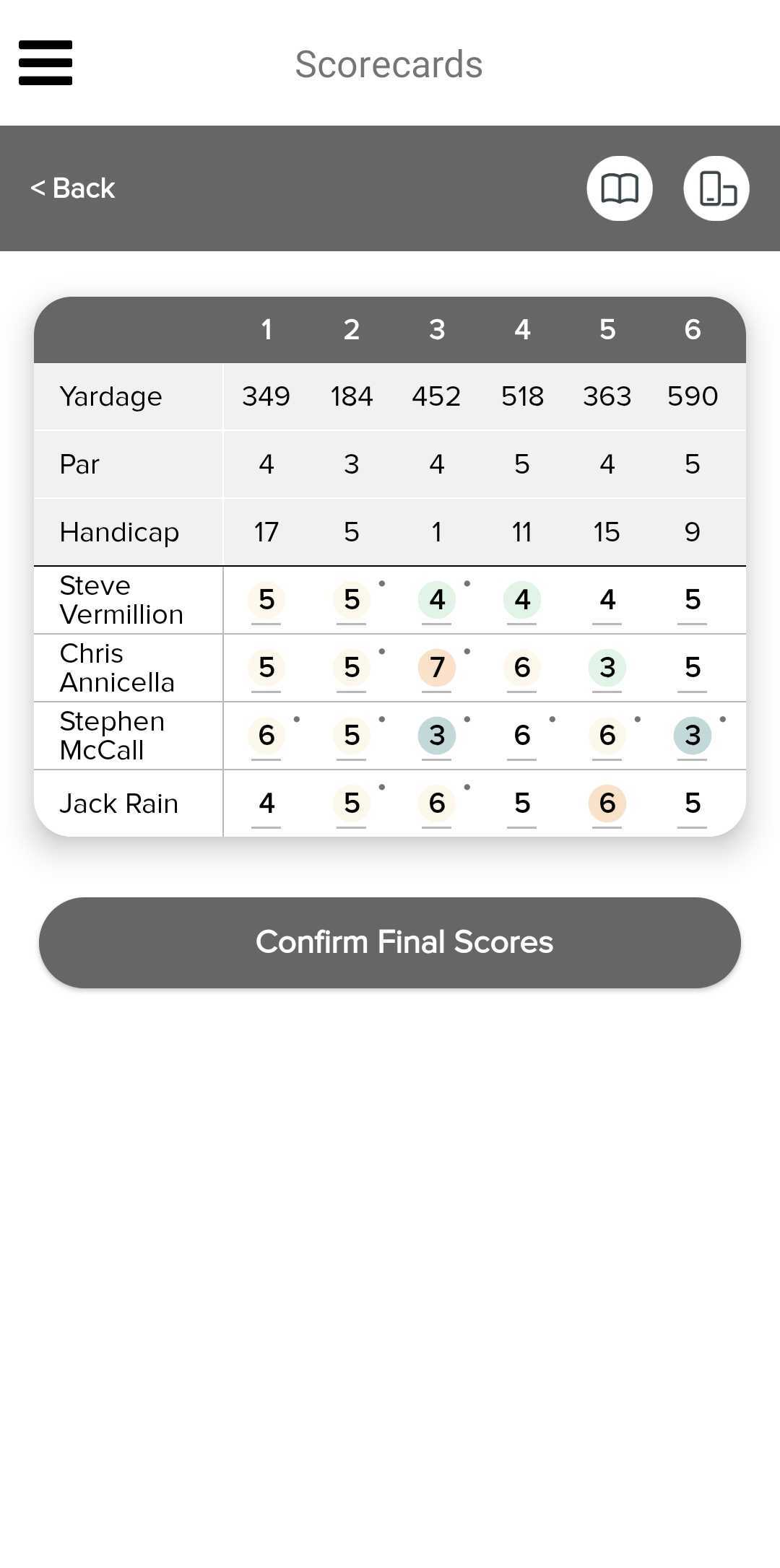
Task: Open the book scorecard view icon
Action: coord(620,188)
